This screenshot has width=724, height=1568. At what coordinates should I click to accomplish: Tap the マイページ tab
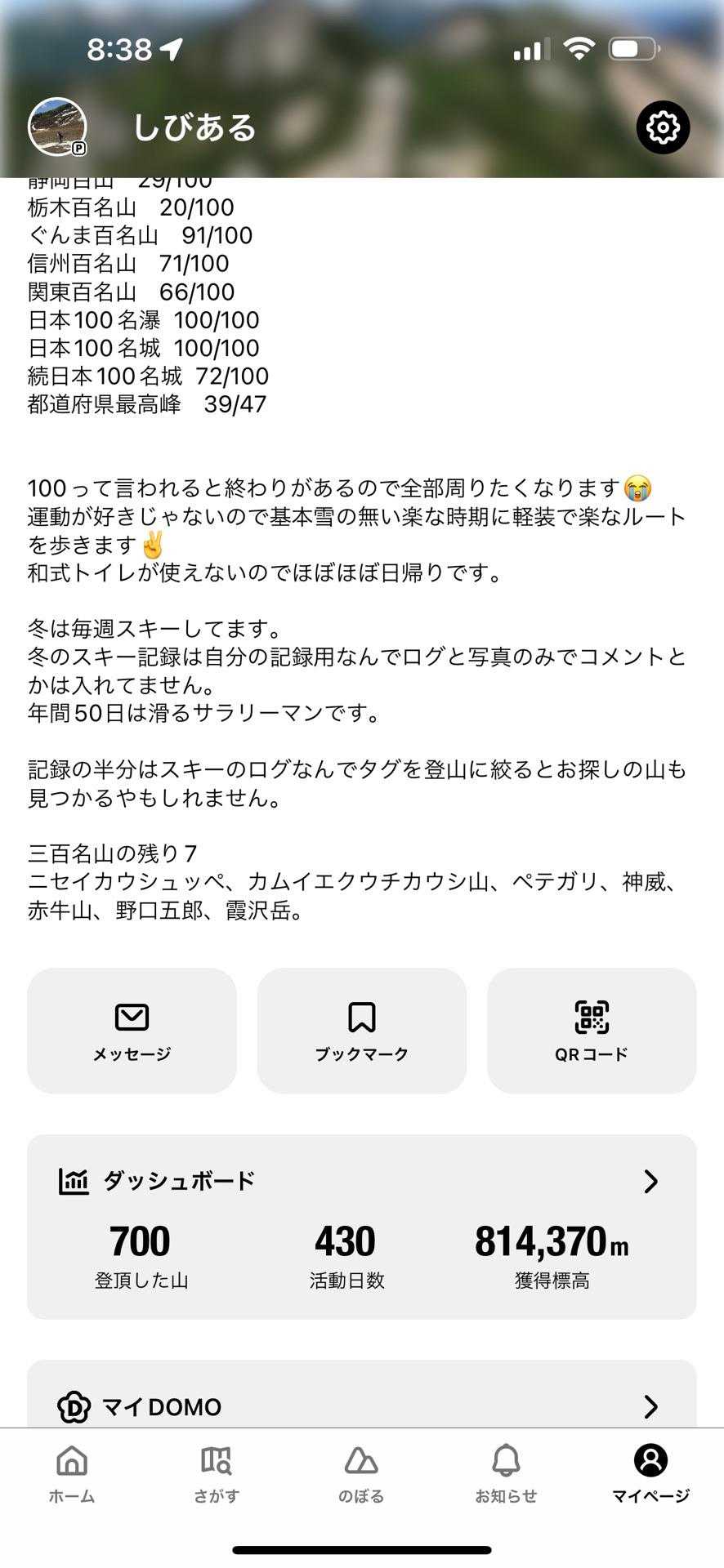click(x=650, y=1474)
